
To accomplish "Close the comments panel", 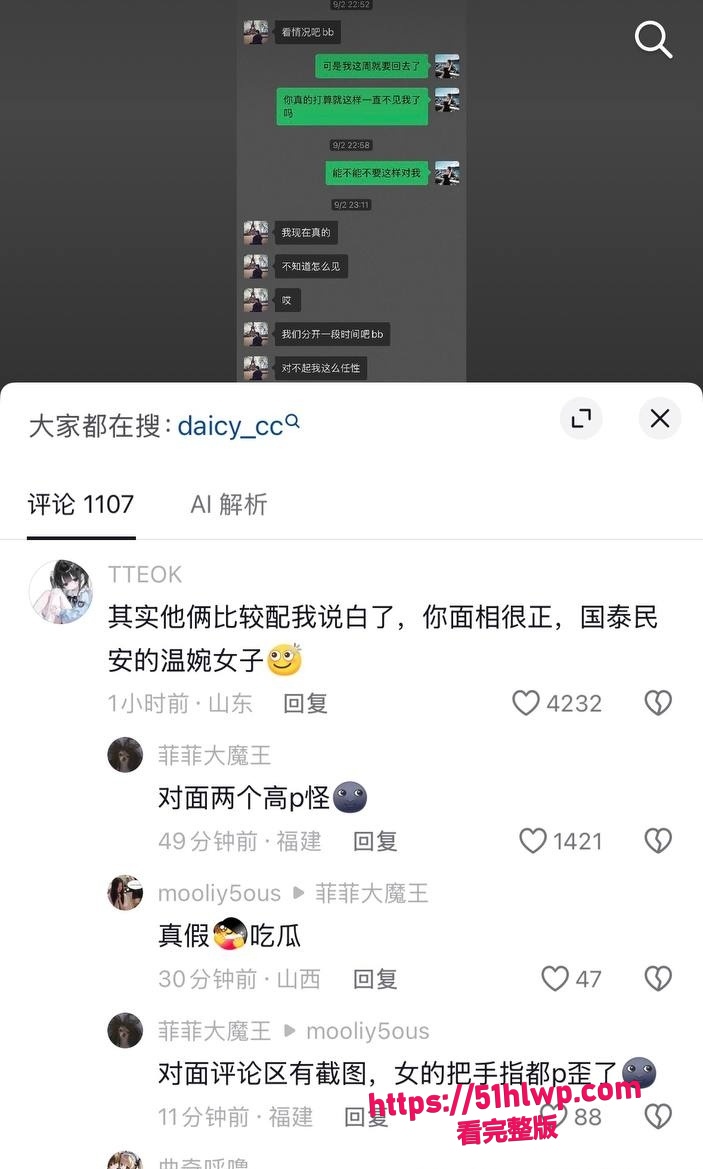I will pos(660,418).
